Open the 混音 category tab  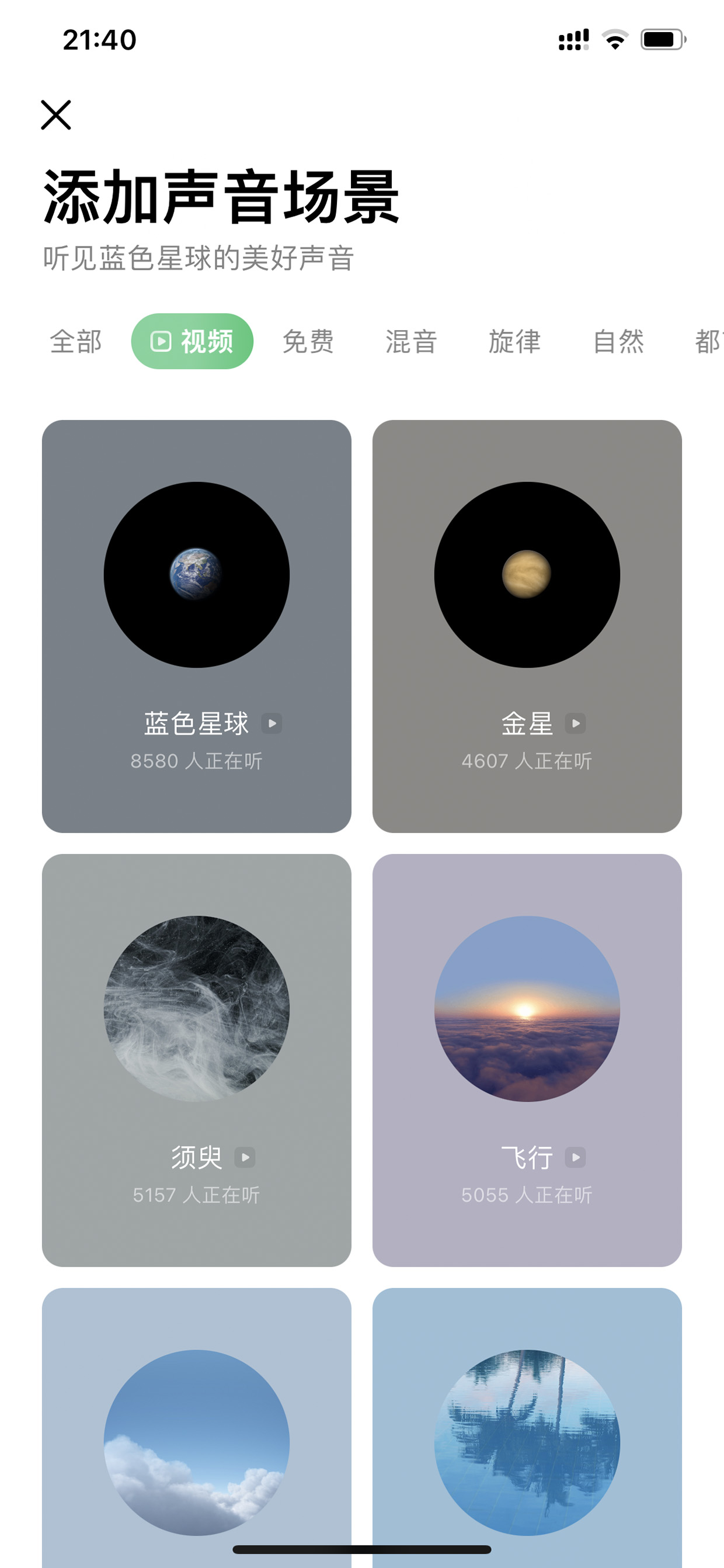(x=411, y=342)
